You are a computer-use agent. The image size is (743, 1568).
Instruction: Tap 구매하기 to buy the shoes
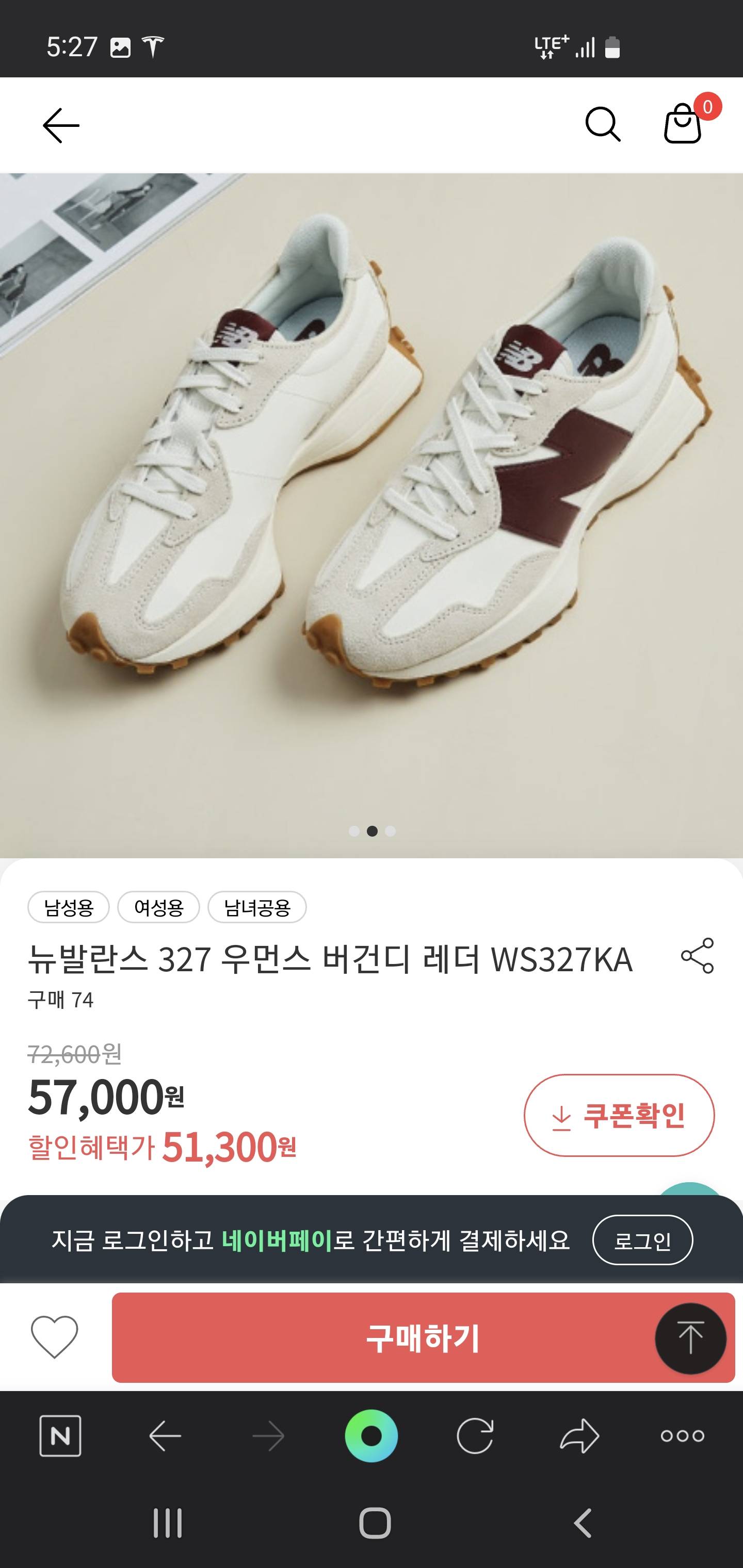coord(384,1337)
